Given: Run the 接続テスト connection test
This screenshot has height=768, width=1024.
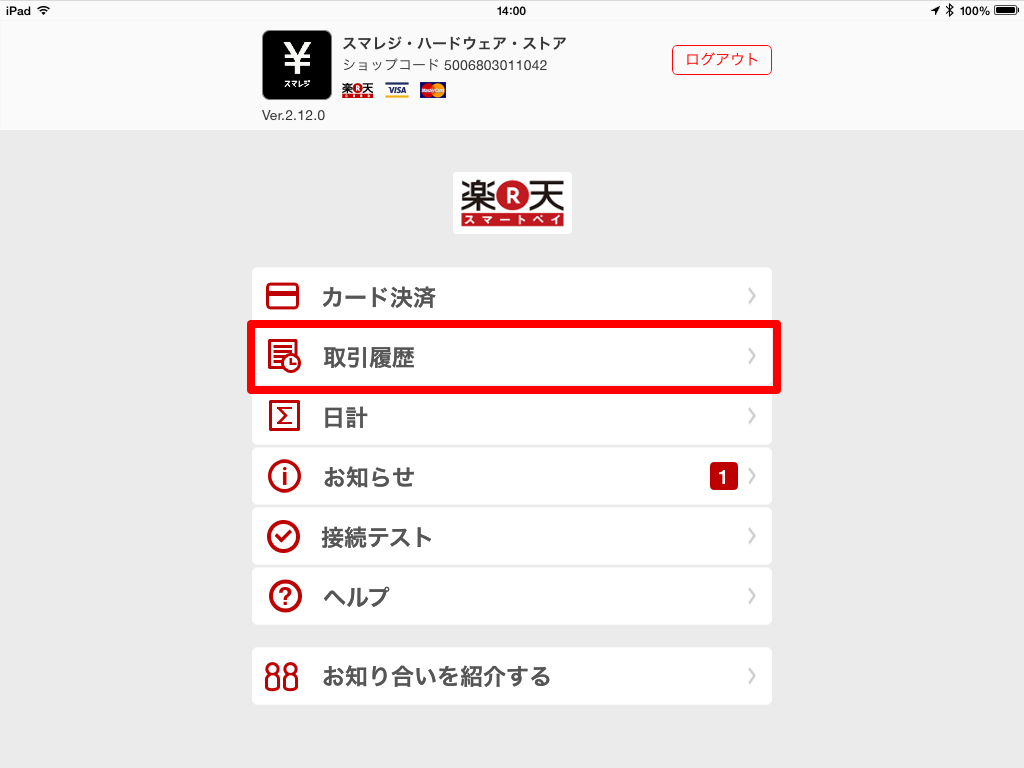Looking at the screenshot, I should (511, 537).
